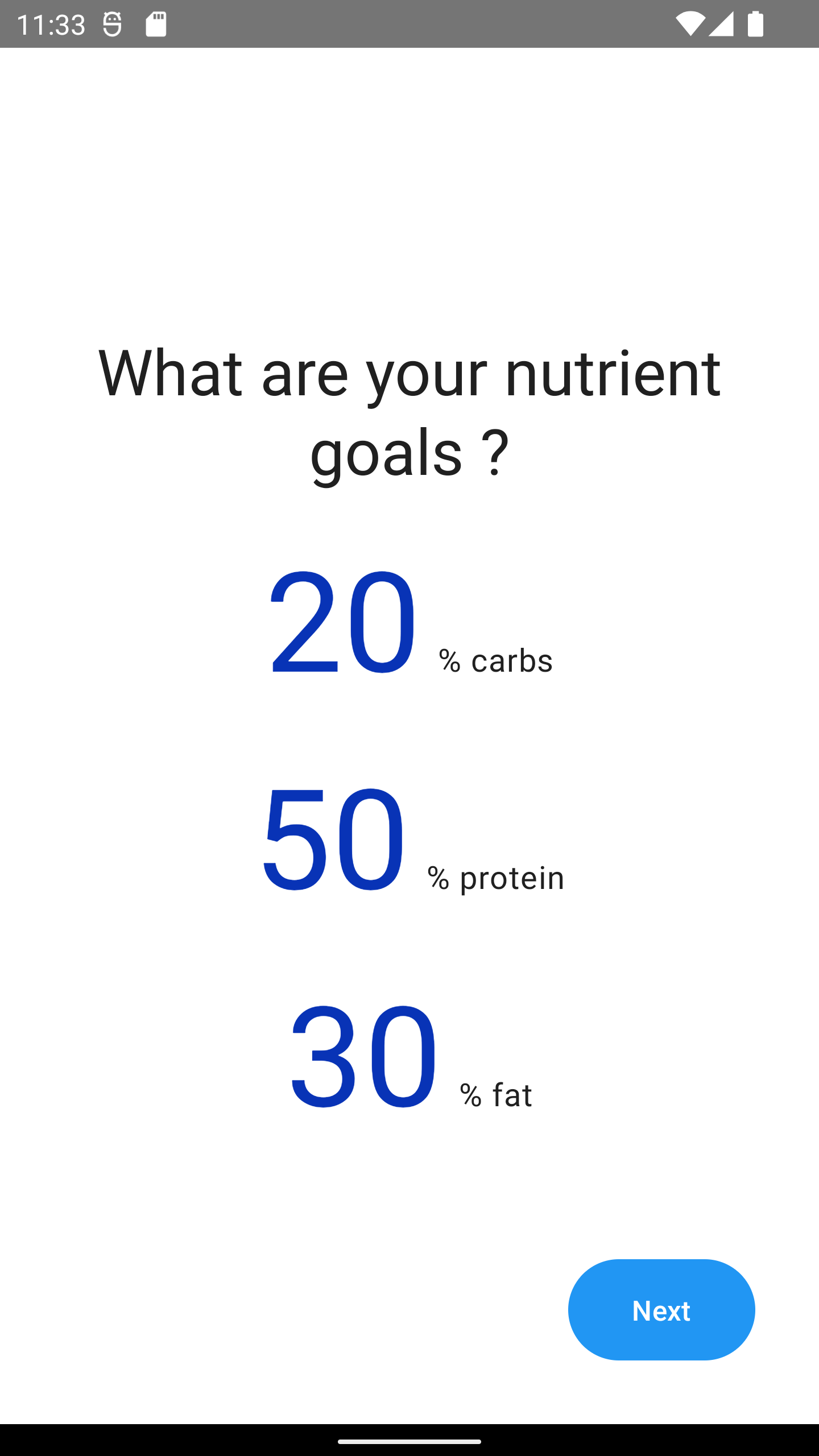Tap the status bar area
The height and width of the screenshot is (1456, 819).
tap(409, 23)
